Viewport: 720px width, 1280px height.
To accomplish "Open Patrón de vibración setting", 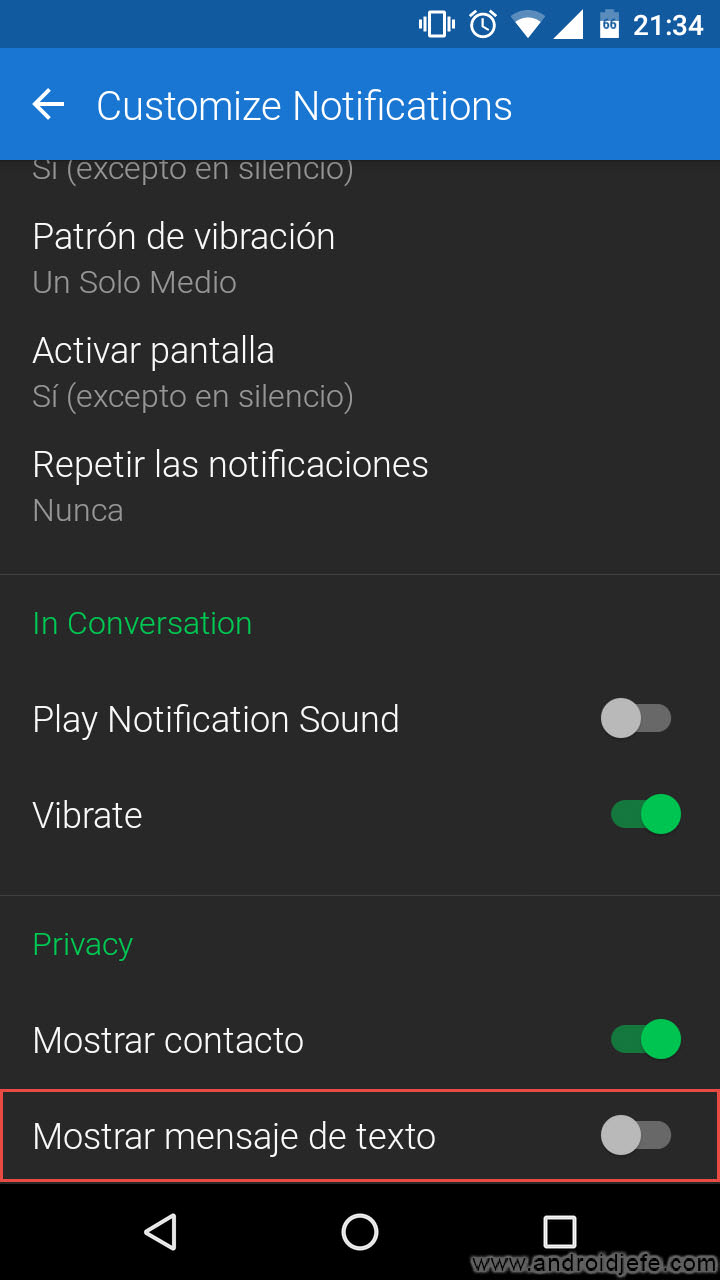I will (x=184, y=258).
